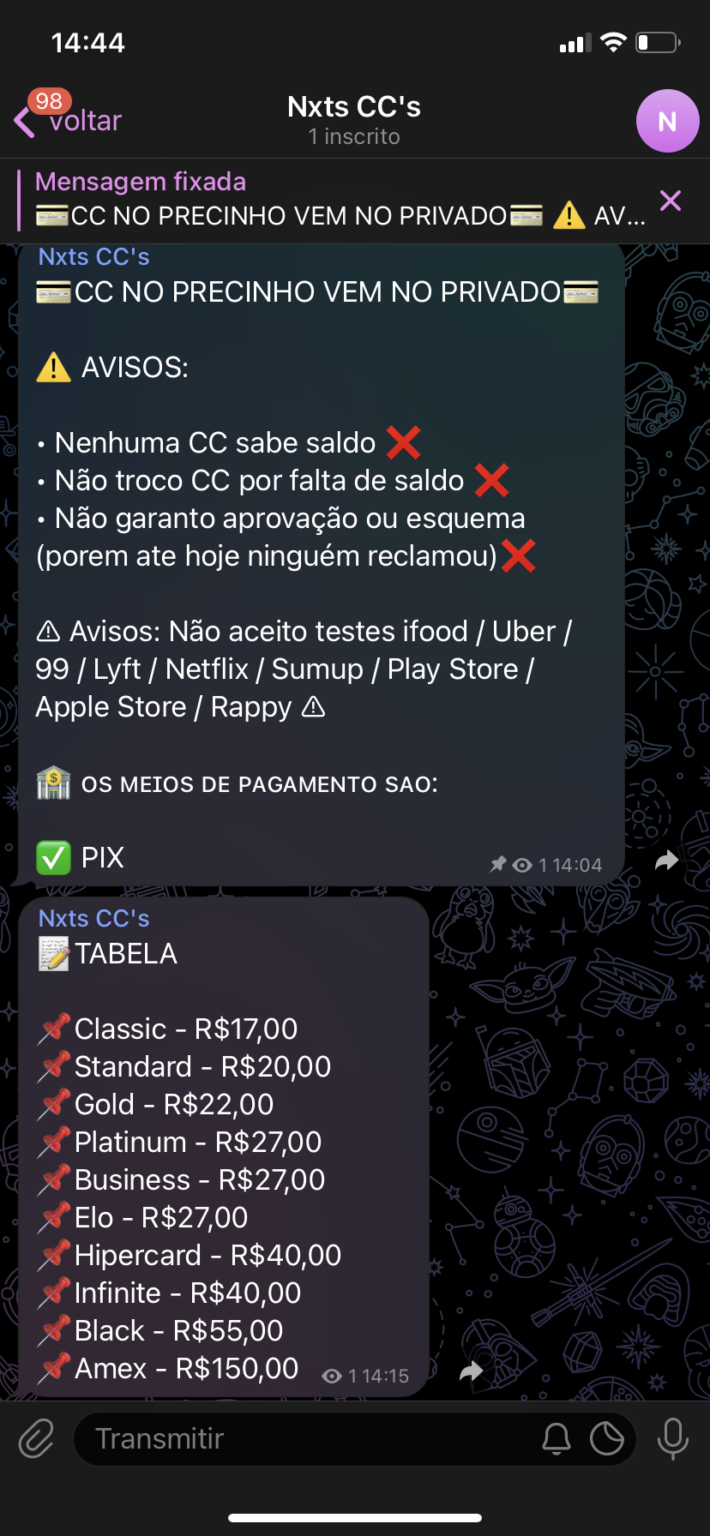This screenshot has width=710, height=1536.
Task: Tap the microphone to record voice
Action: tap(673, 1439)
